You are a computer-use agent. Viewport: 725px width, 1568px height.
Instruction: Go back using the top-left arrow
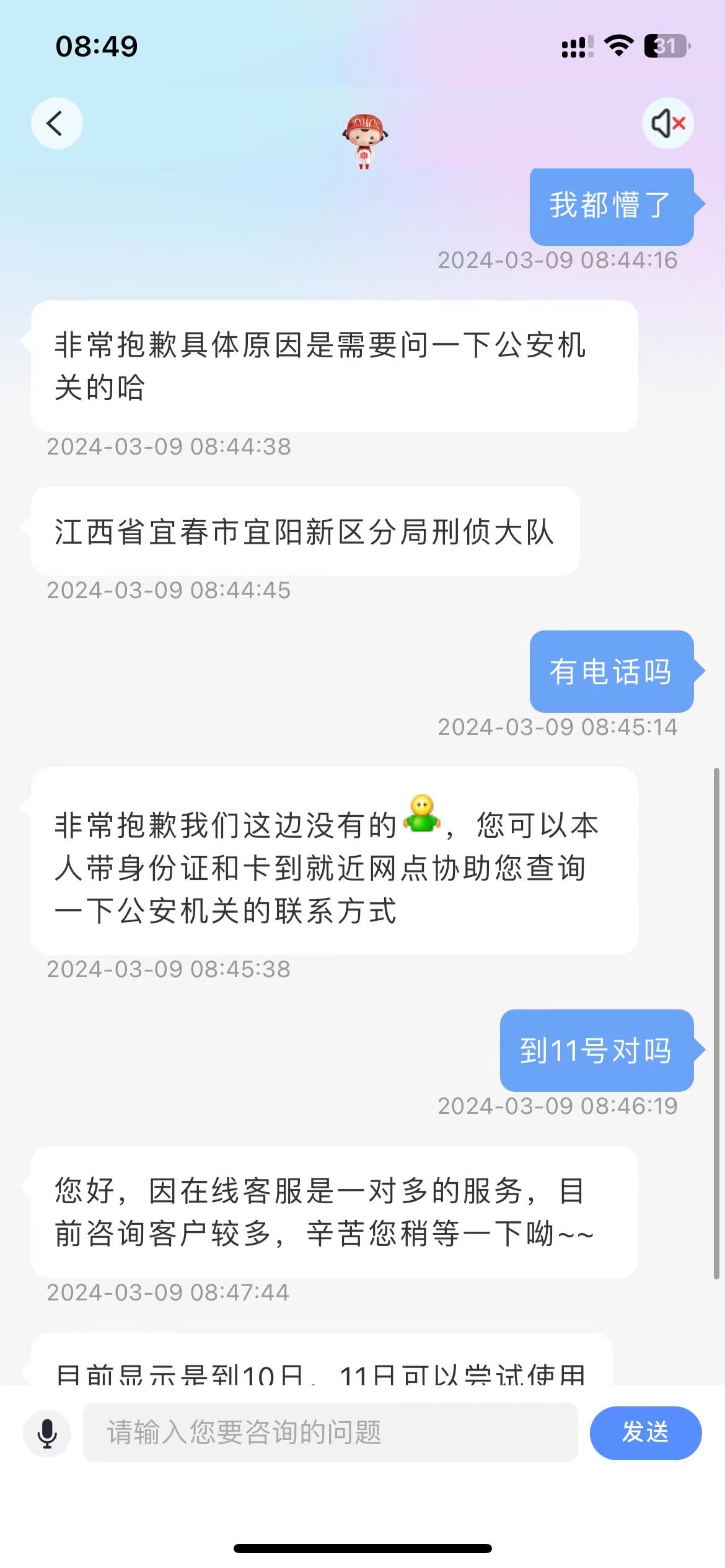click(x=56, y=123)
